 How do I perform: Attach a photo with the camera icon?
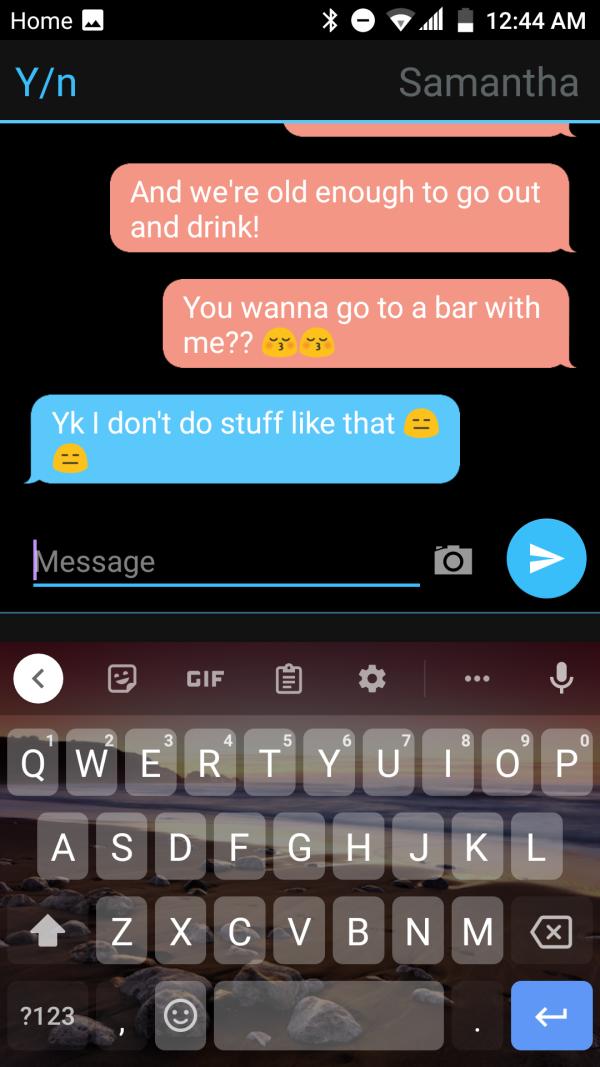point(453,560)
